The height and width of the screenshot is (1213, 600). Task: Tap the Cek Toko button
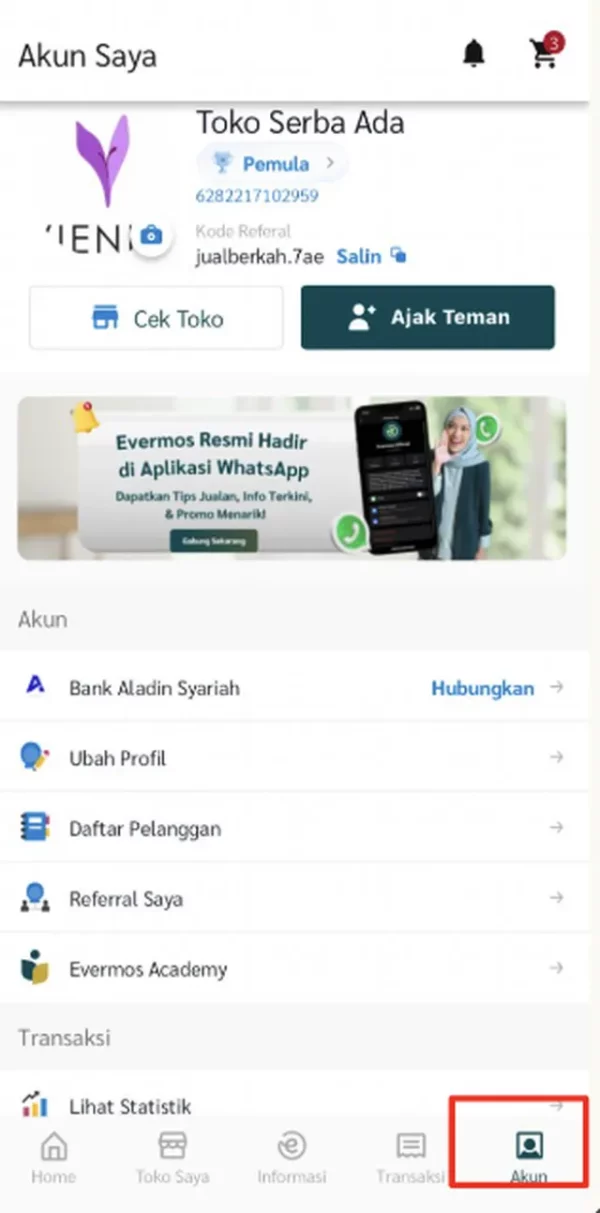tap(156, 318)
